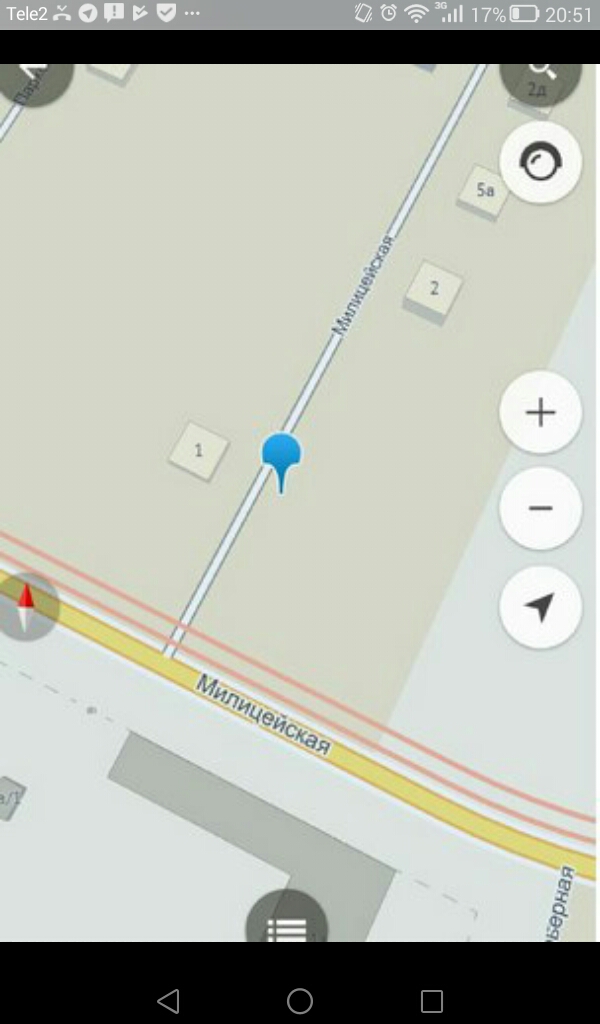The width and height of the screenshot is (600, 1024).
Task: Zoom out of the map
Action: [541, 508]
